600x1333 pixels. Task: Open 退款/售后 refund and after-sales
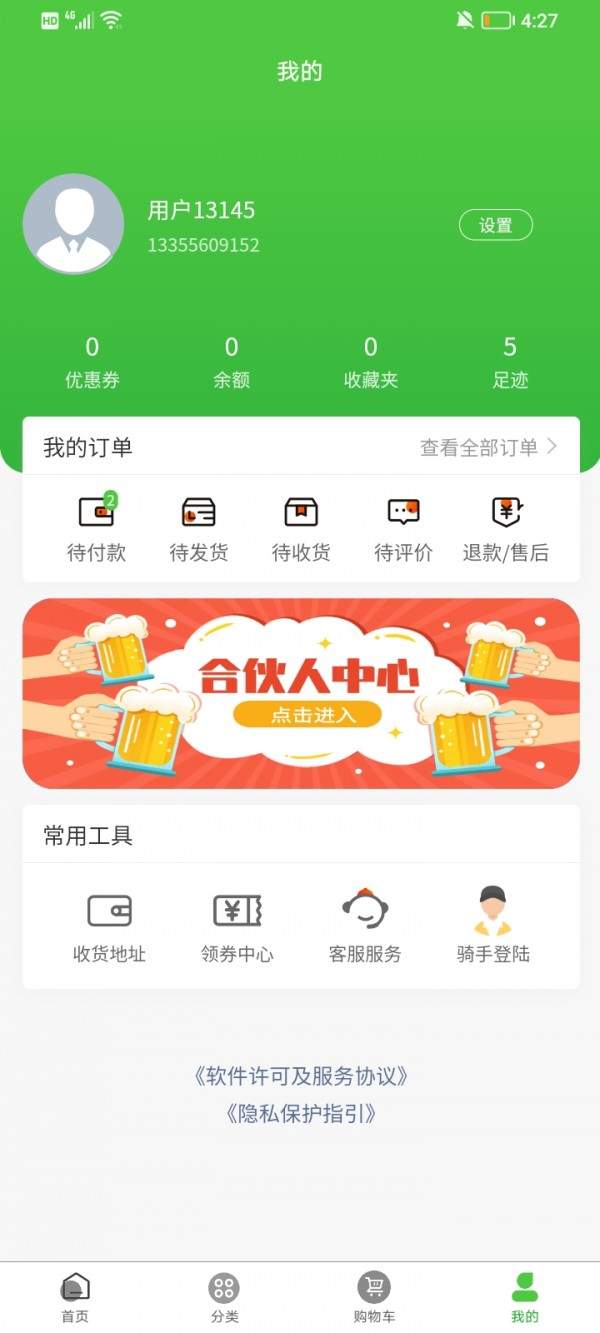point(506,528)
